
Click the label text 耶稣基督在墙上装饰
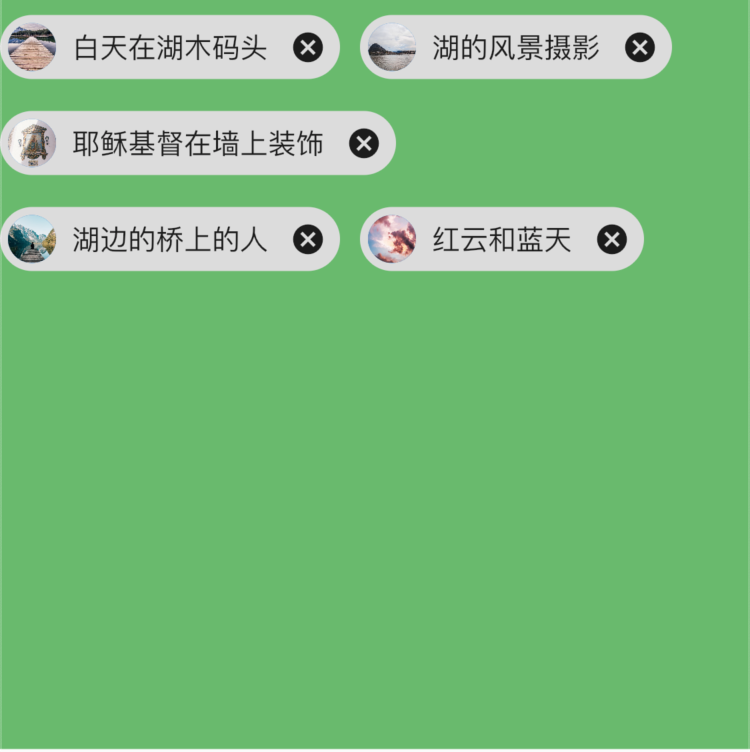[195, 142]
